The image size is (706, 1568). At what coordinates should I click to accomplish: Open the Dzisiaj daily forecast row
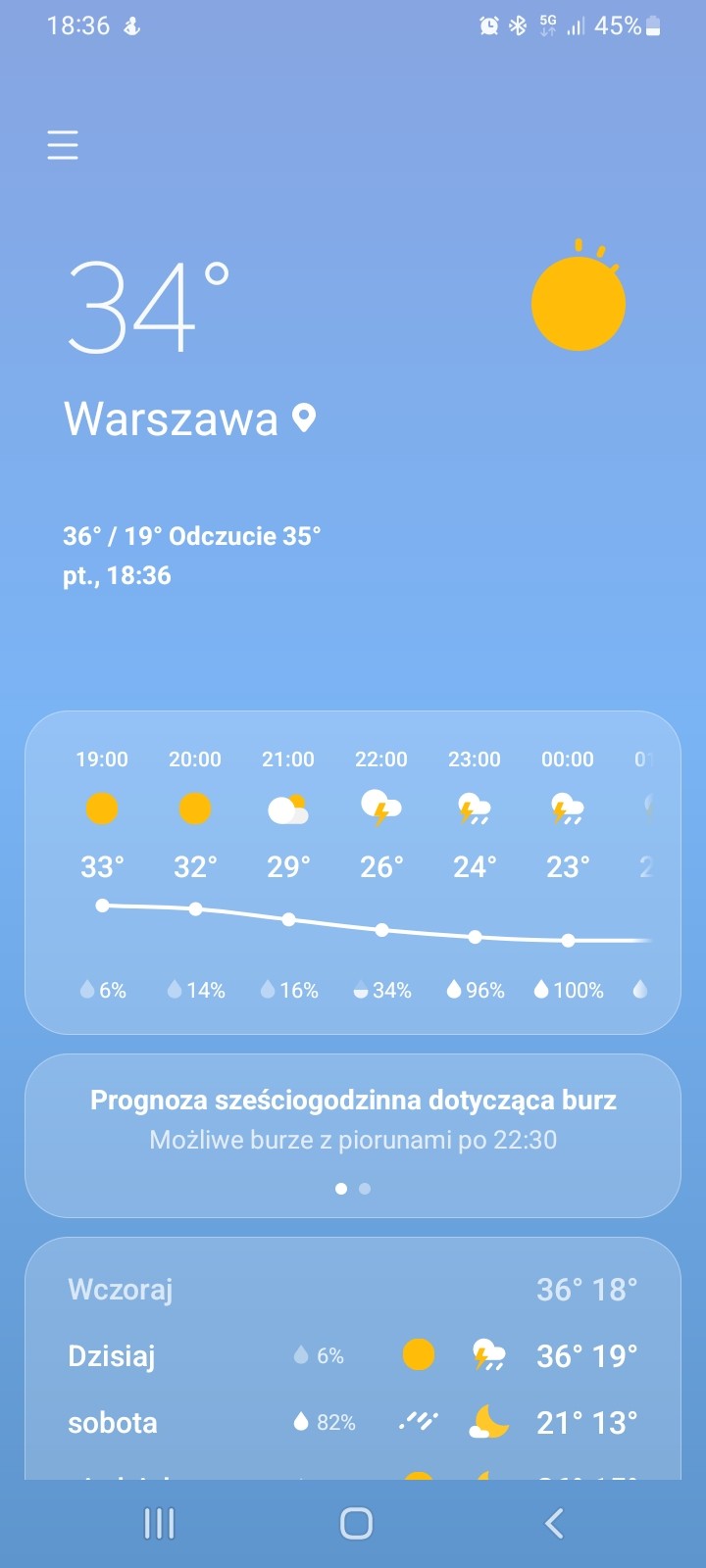(352, 1356)
